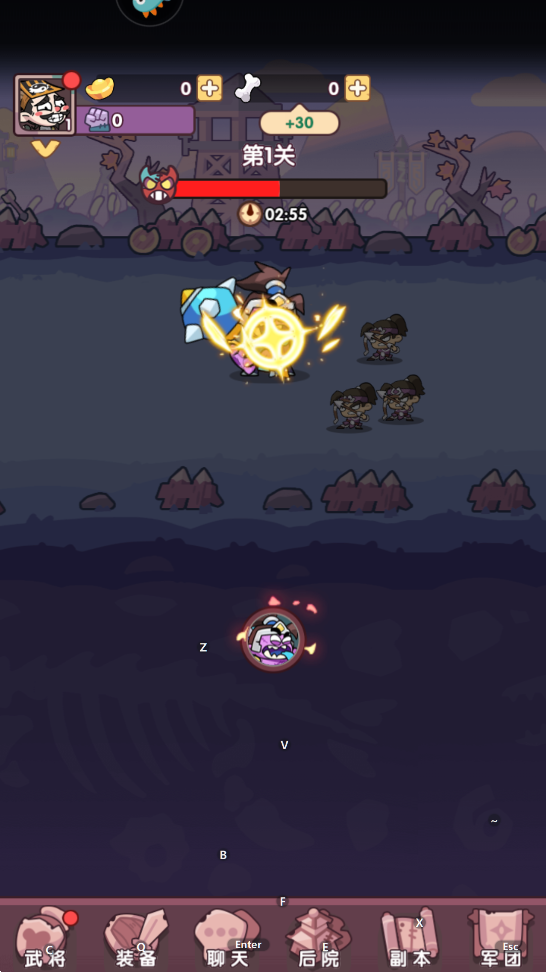Add more gold ingots with the plus button
Image resolution: width=546 pixels, height=972 pixels.
[209, 88]
